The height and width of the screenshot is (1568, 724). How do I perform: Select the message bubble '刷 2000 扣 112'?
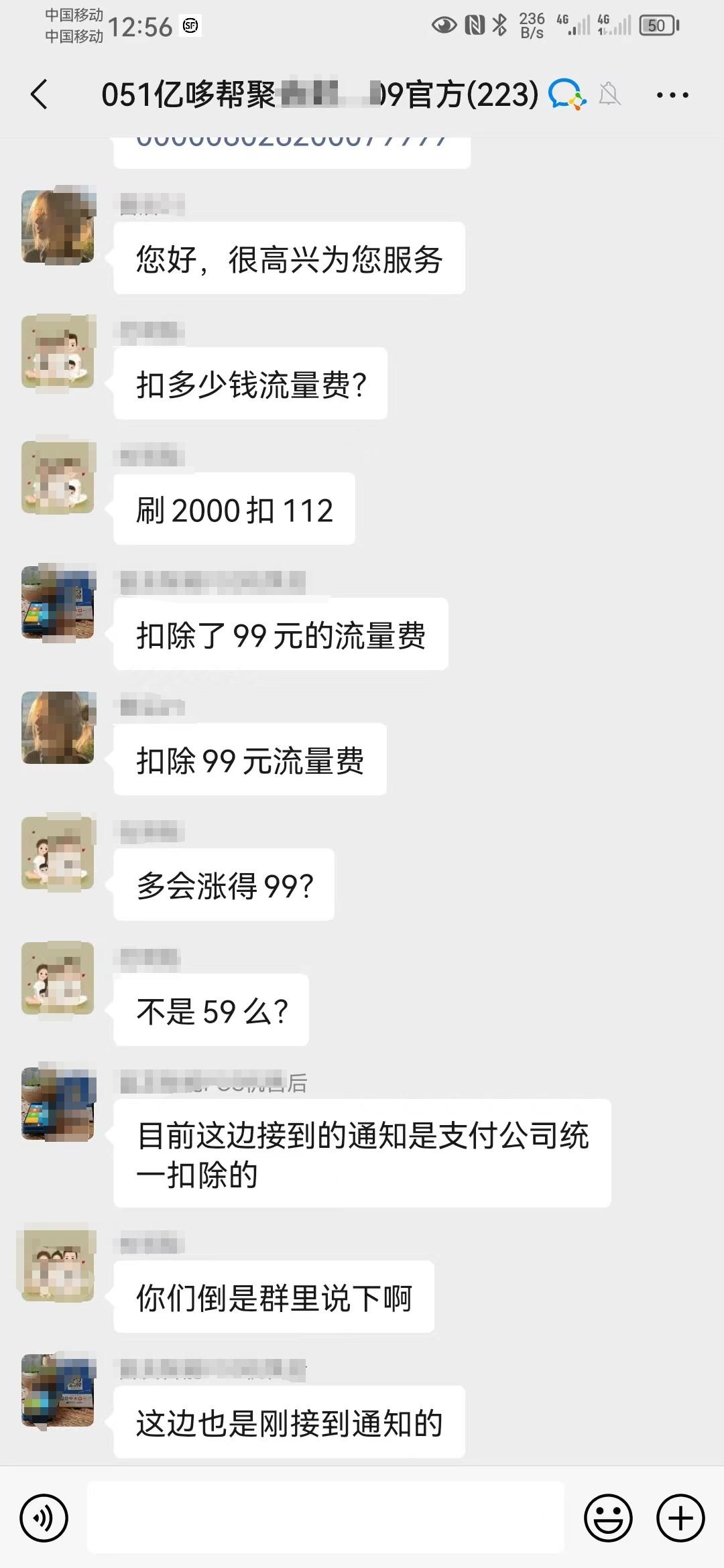tap(233, 511)
